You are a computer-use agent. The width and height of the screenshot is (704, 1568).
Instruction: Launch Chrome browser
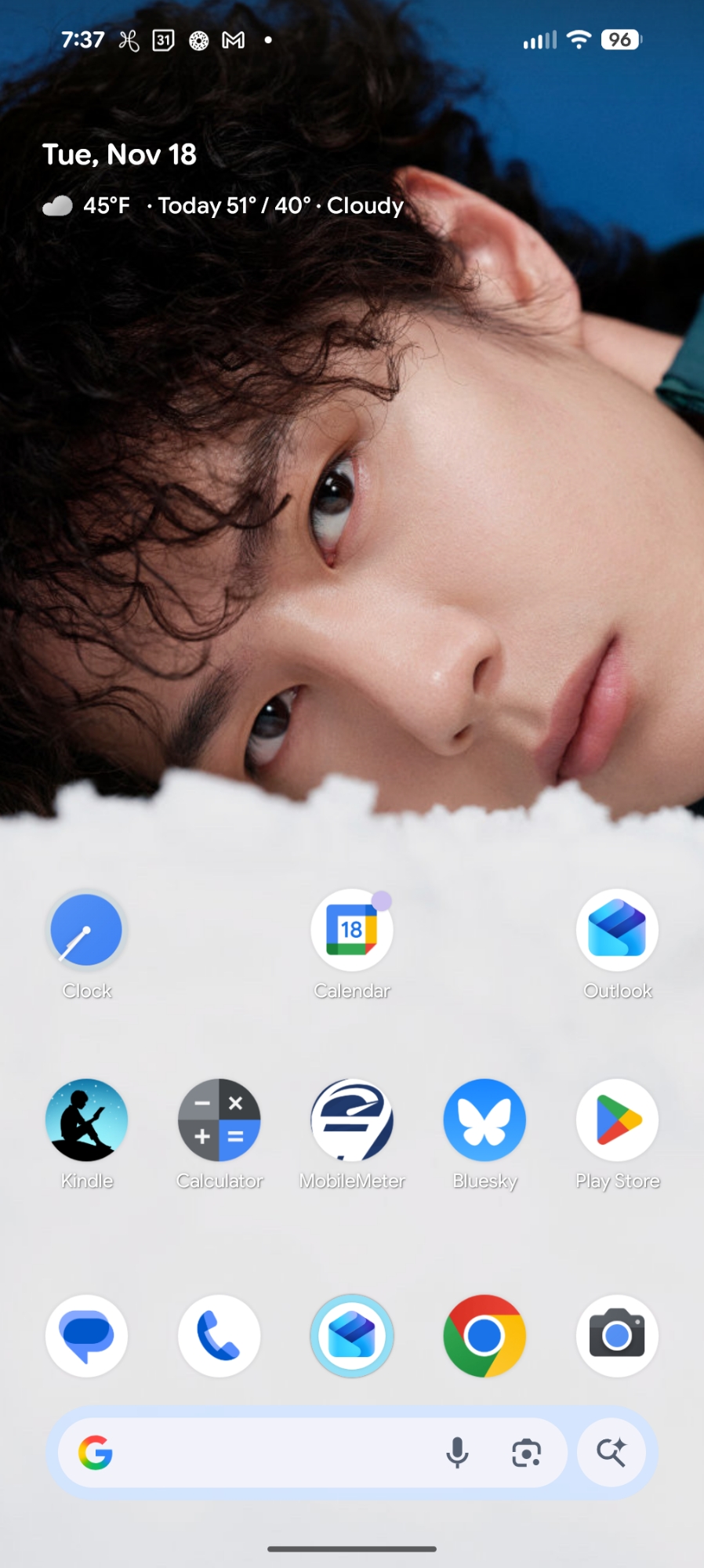pyautogui.click(x=484, y=1335)
